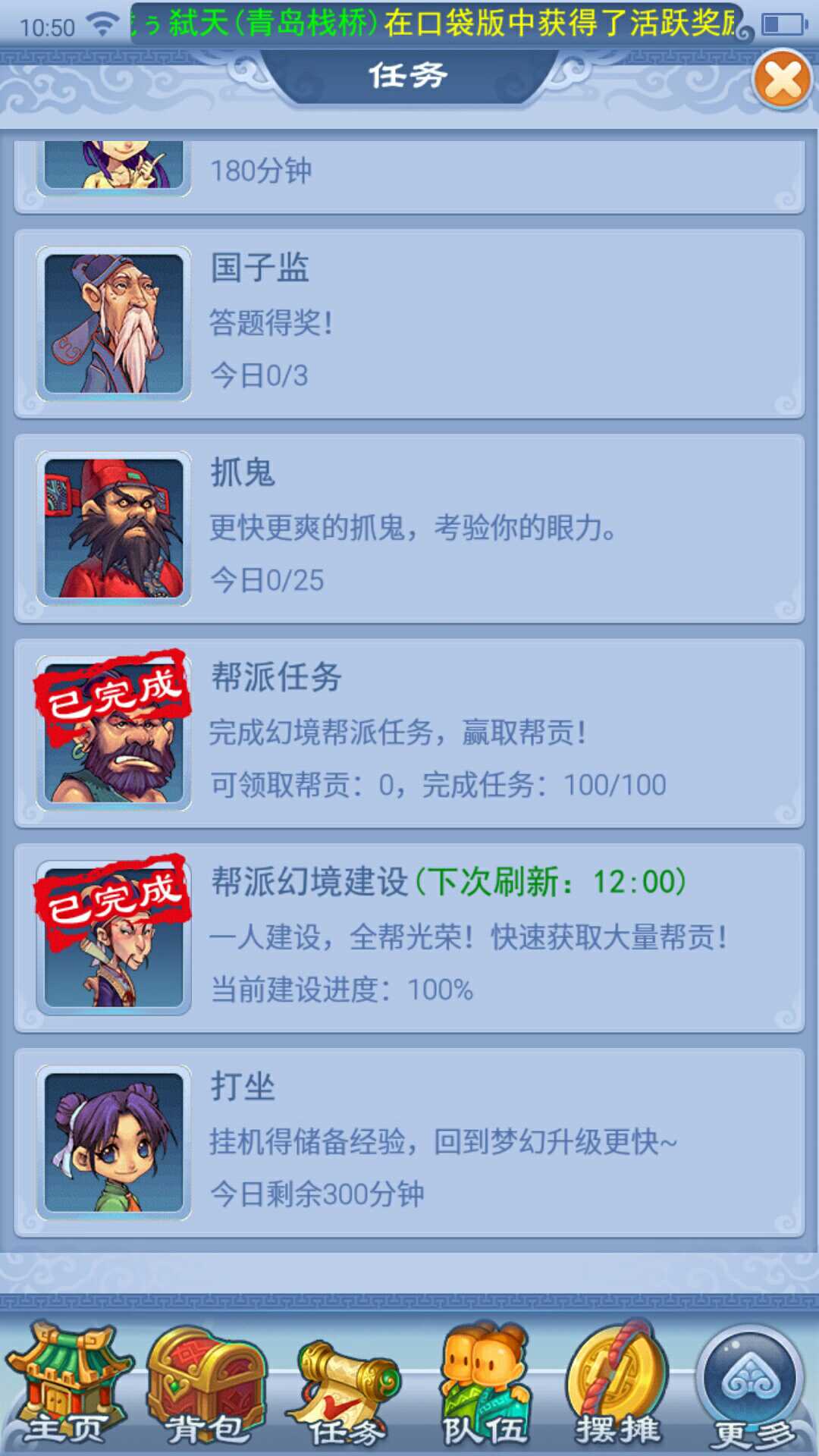Close the 任务 panel
This screenshot has width=819, height=1456.
tap(783, 79)
